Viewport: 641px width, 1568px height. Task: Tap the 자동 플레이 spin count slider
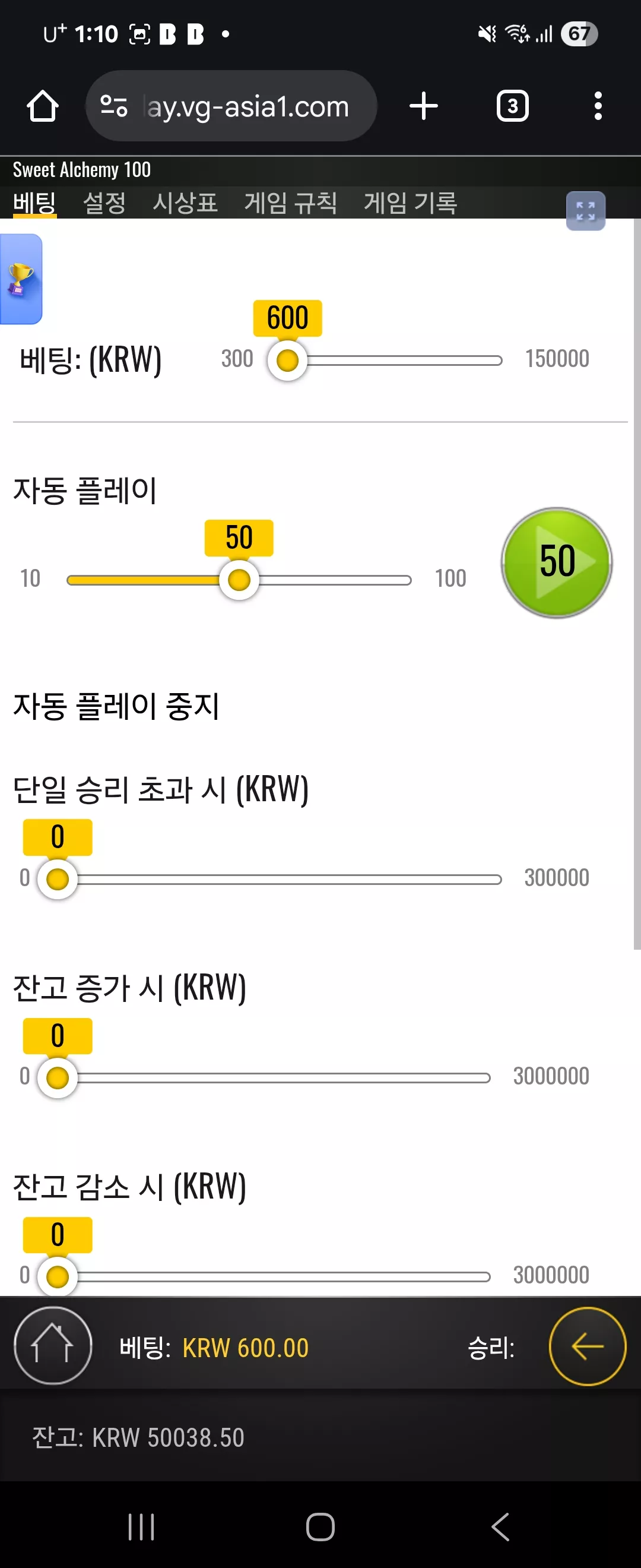pyautogui.click(x=239, y=580)
